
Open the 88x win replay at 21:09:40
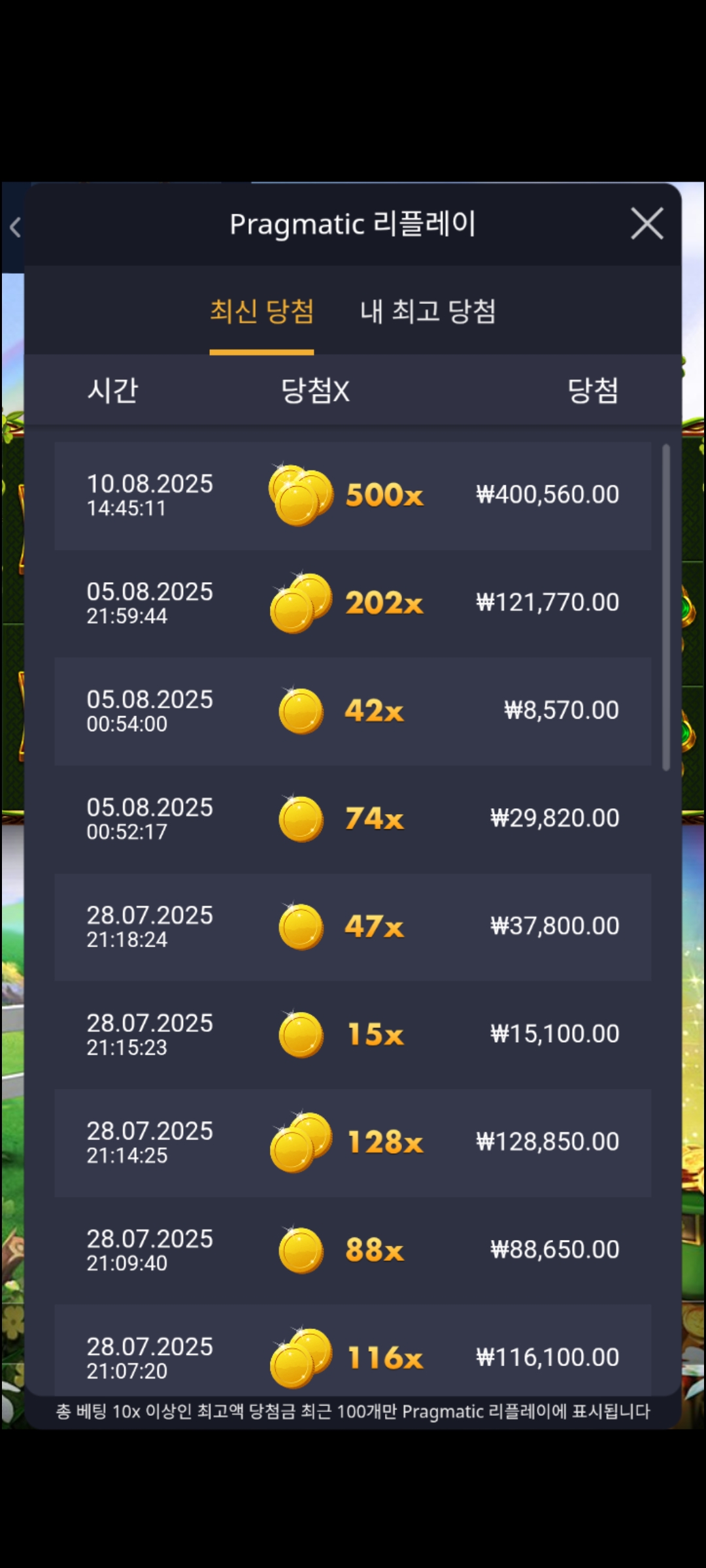click(x=352, y=1250)
